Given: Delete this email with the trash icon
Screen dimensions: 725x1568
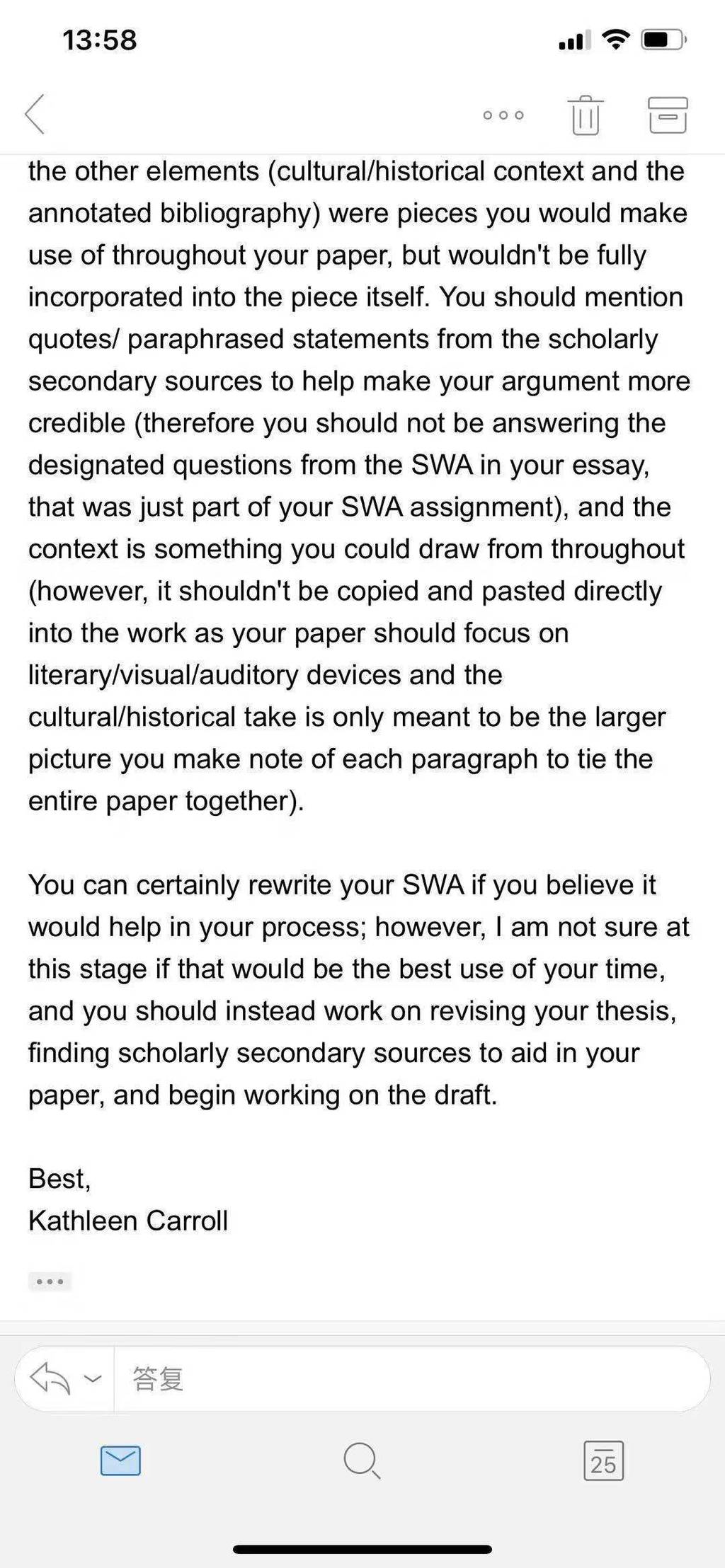Looking at the screenshot, I should [586, 115].
